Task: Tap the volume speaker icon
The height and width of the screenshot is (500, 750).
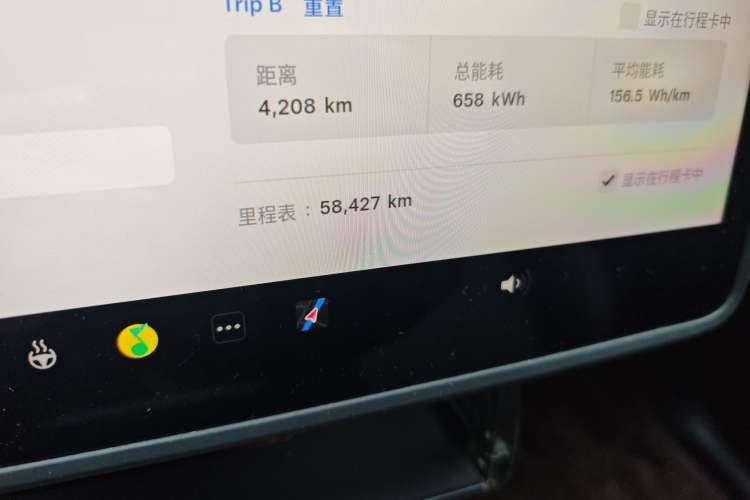Action: 512,285
